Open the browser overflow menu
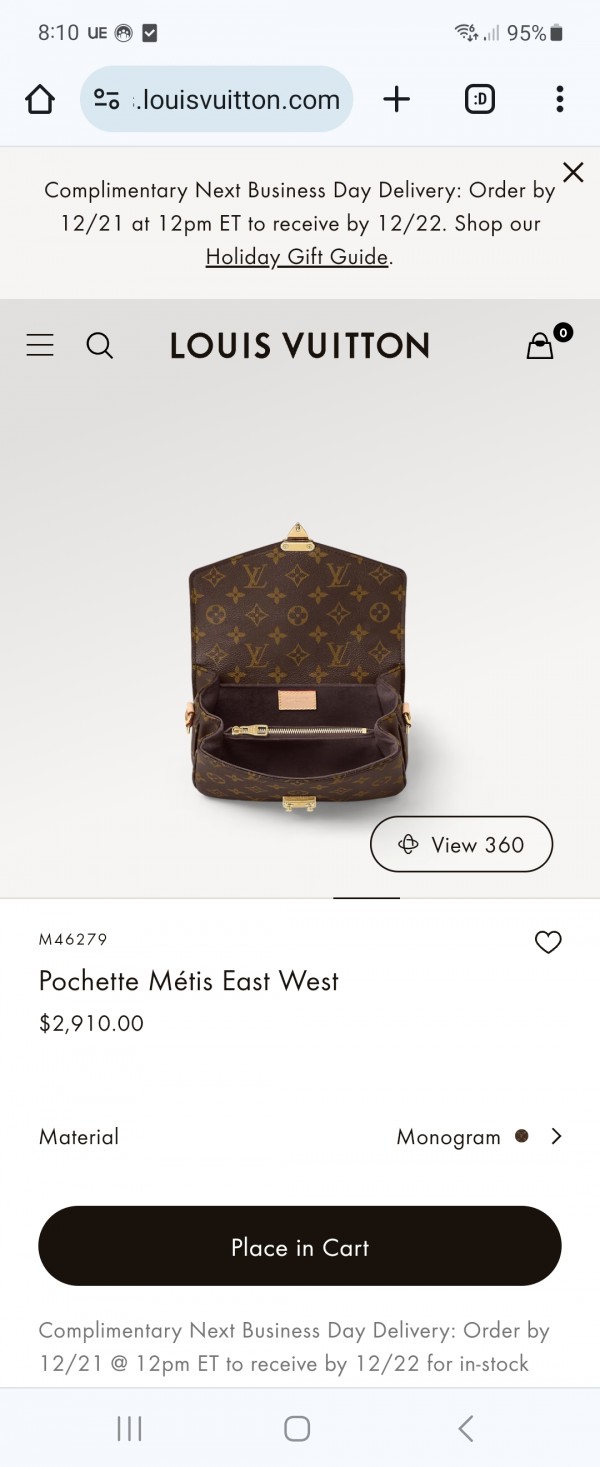600x1467 pixels. click(x=559, y=99)
